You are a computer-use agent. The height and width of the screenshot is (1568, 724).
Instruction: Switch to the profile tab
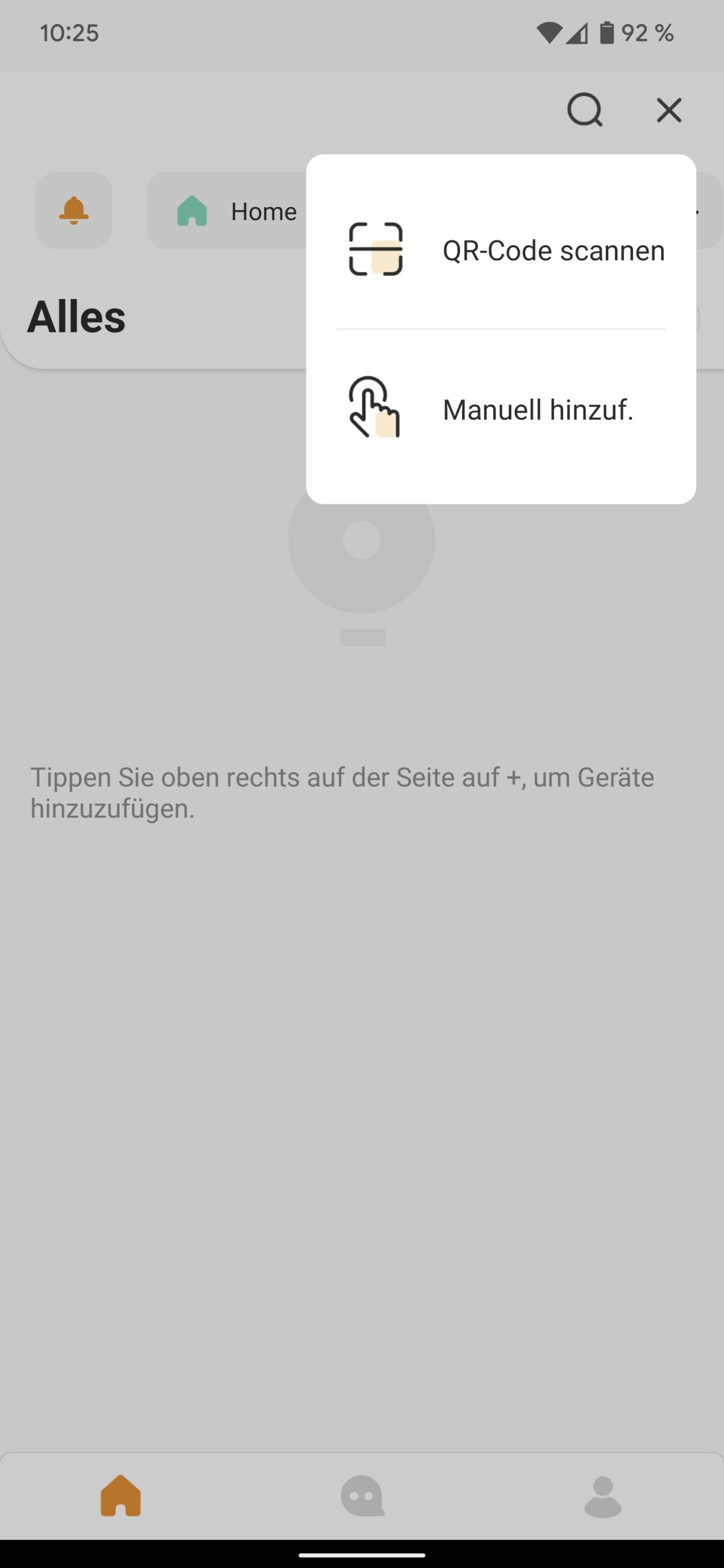[x=603, y=1495]
